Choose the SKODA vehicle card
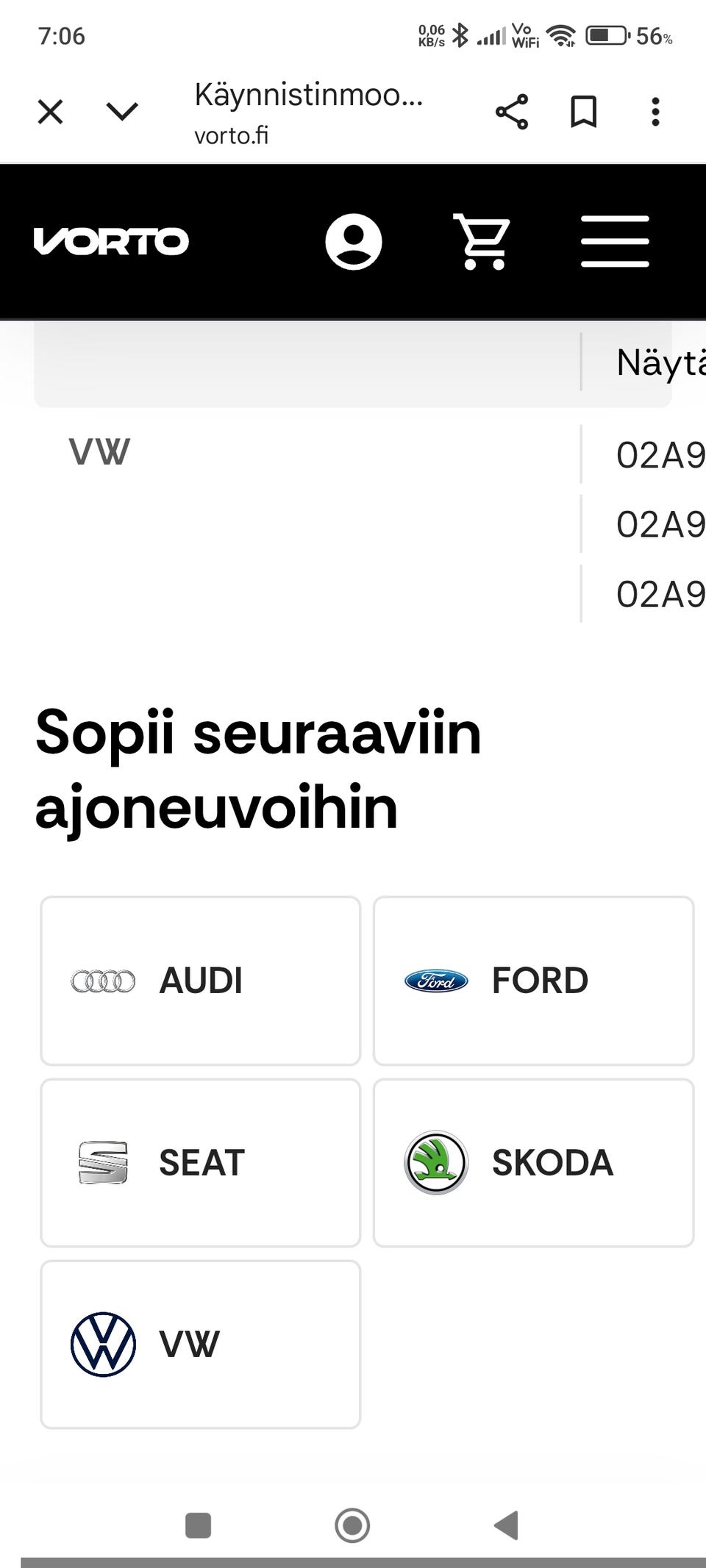The height and width of the screenshot is (1568, 706). pyautogui.click(x=533, y=1163)
